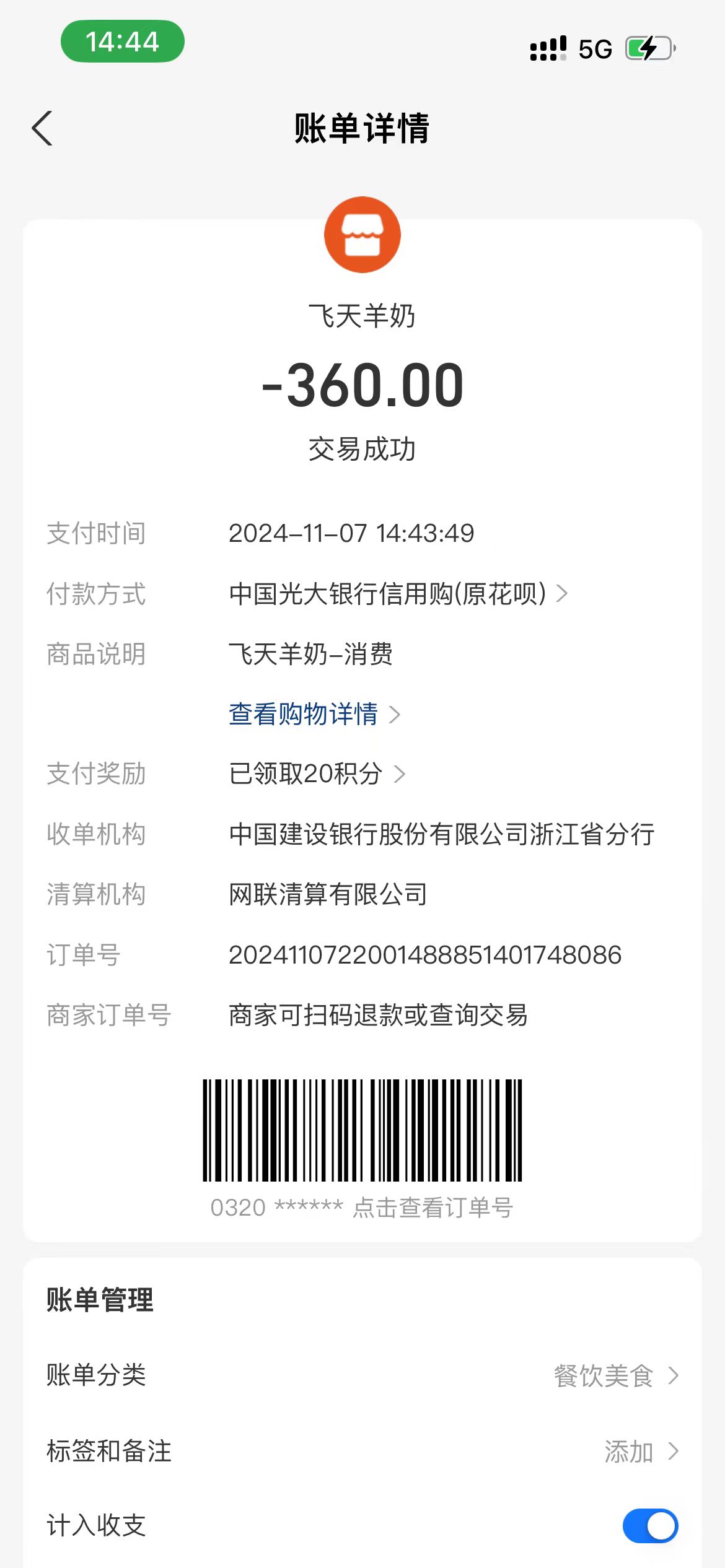Open 查看购物详情 link
The image size is (725, 1568).
click(314, 714)
